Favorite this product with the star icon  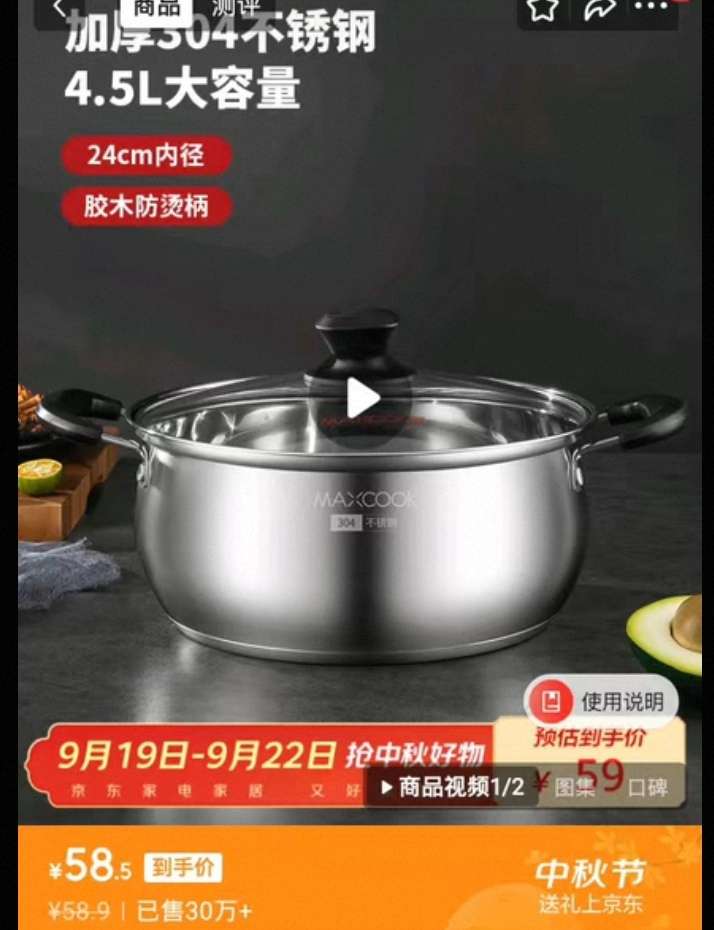point(543,9)
